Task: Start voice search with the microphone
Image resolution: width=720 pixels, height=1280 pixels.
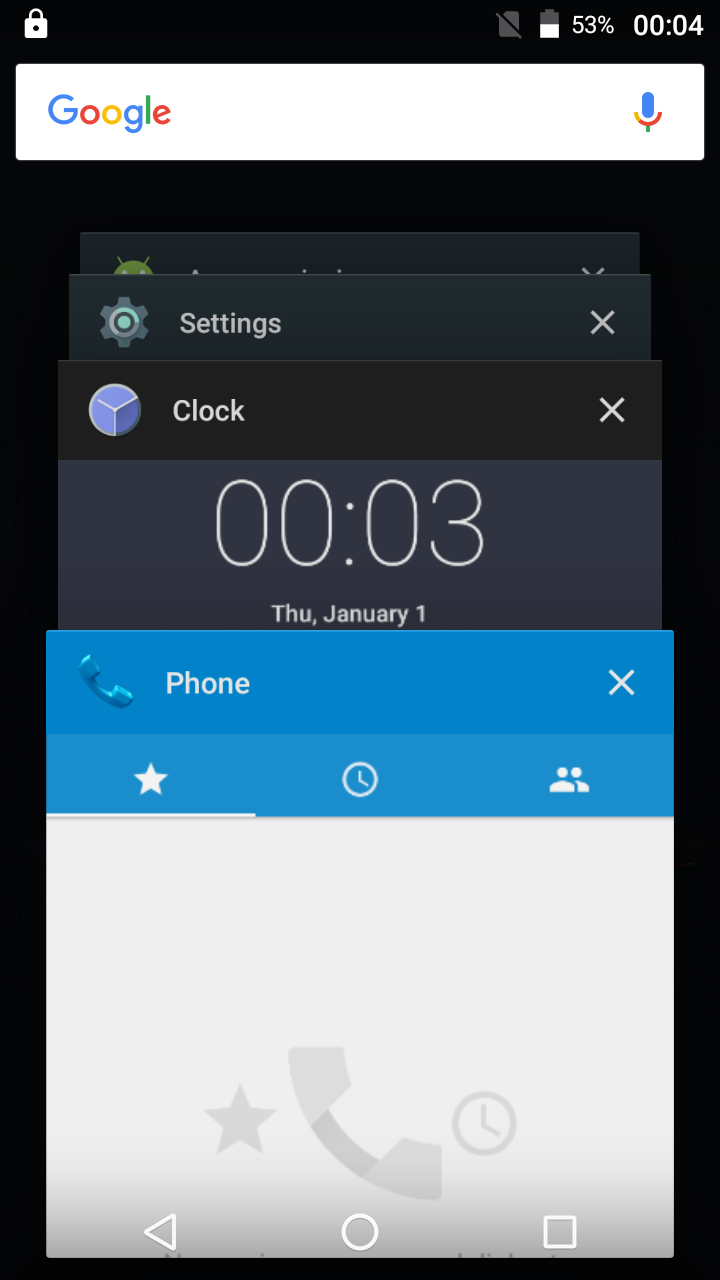Action: click(648, 112)
